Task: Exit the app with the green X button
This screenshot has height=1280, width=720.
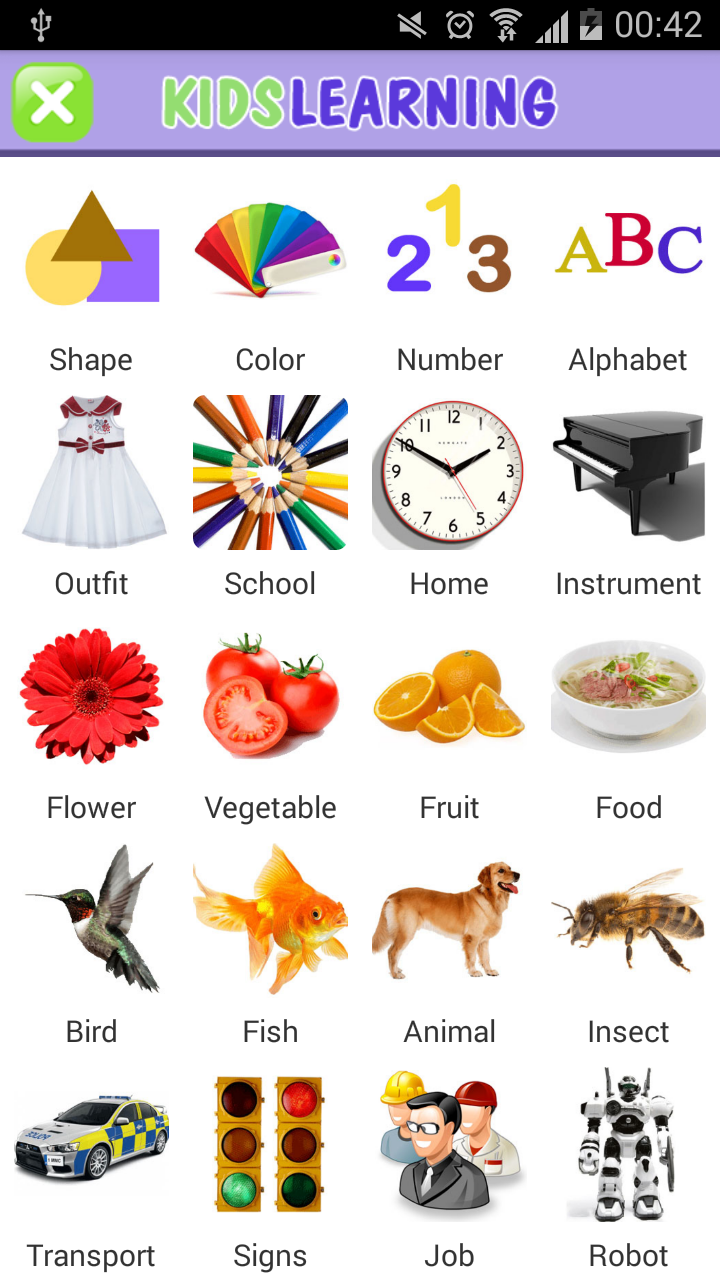Action: point(52,101)
